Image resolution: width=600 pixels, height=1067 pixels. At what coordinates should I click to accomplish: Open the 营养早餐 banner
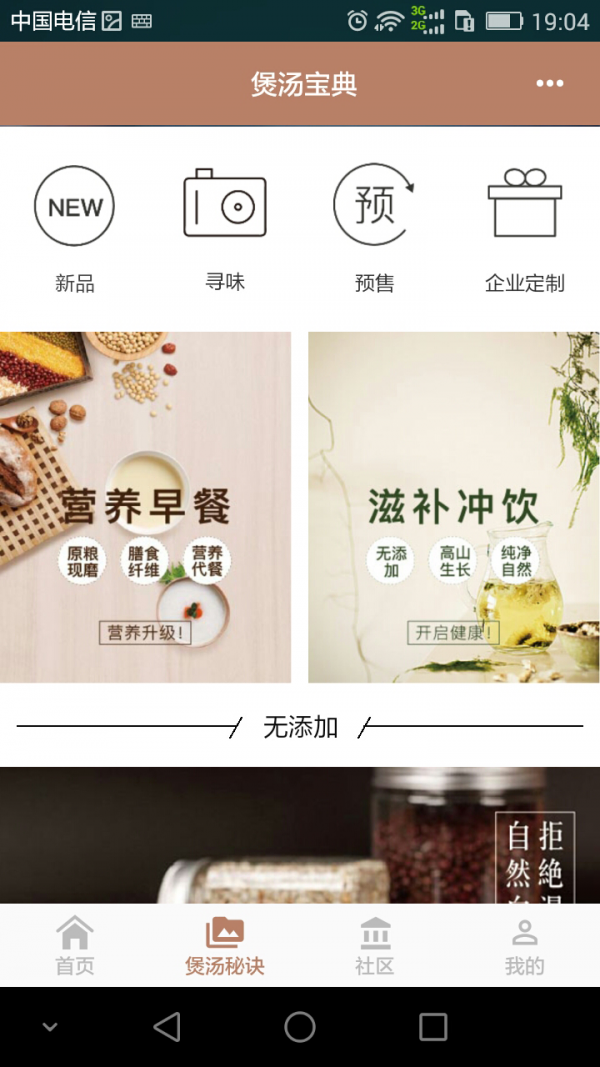click(x=145, y=507)
